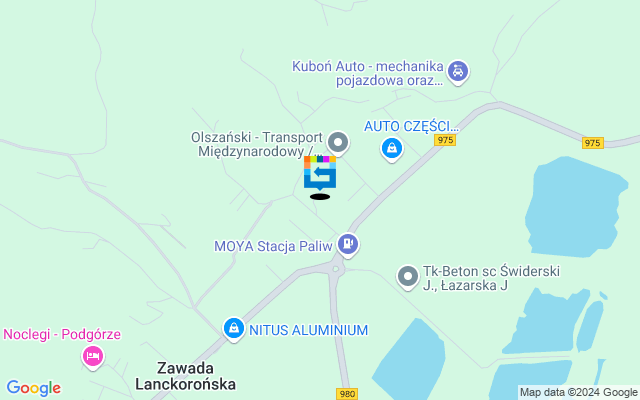This screenshot has width=640, height=400.
Task: Tap the AUTO CZĘŚCI shop marker
Action: 391,150
